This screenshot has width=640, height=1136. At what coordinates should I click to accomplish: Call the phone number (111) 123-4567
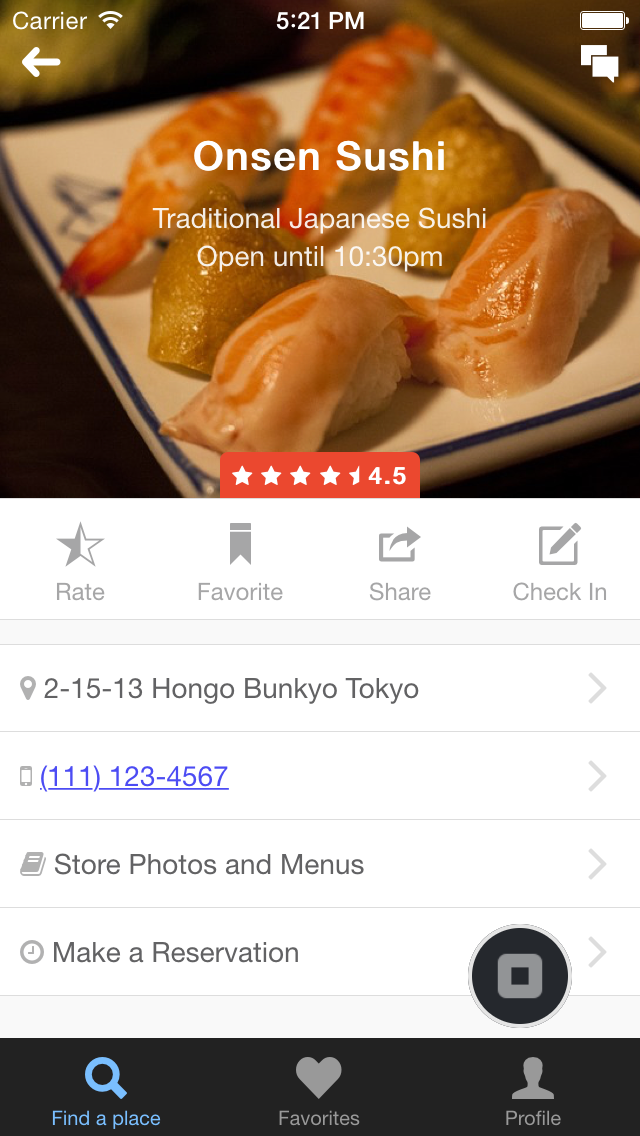pyautogui.click(x=134, y=777)
